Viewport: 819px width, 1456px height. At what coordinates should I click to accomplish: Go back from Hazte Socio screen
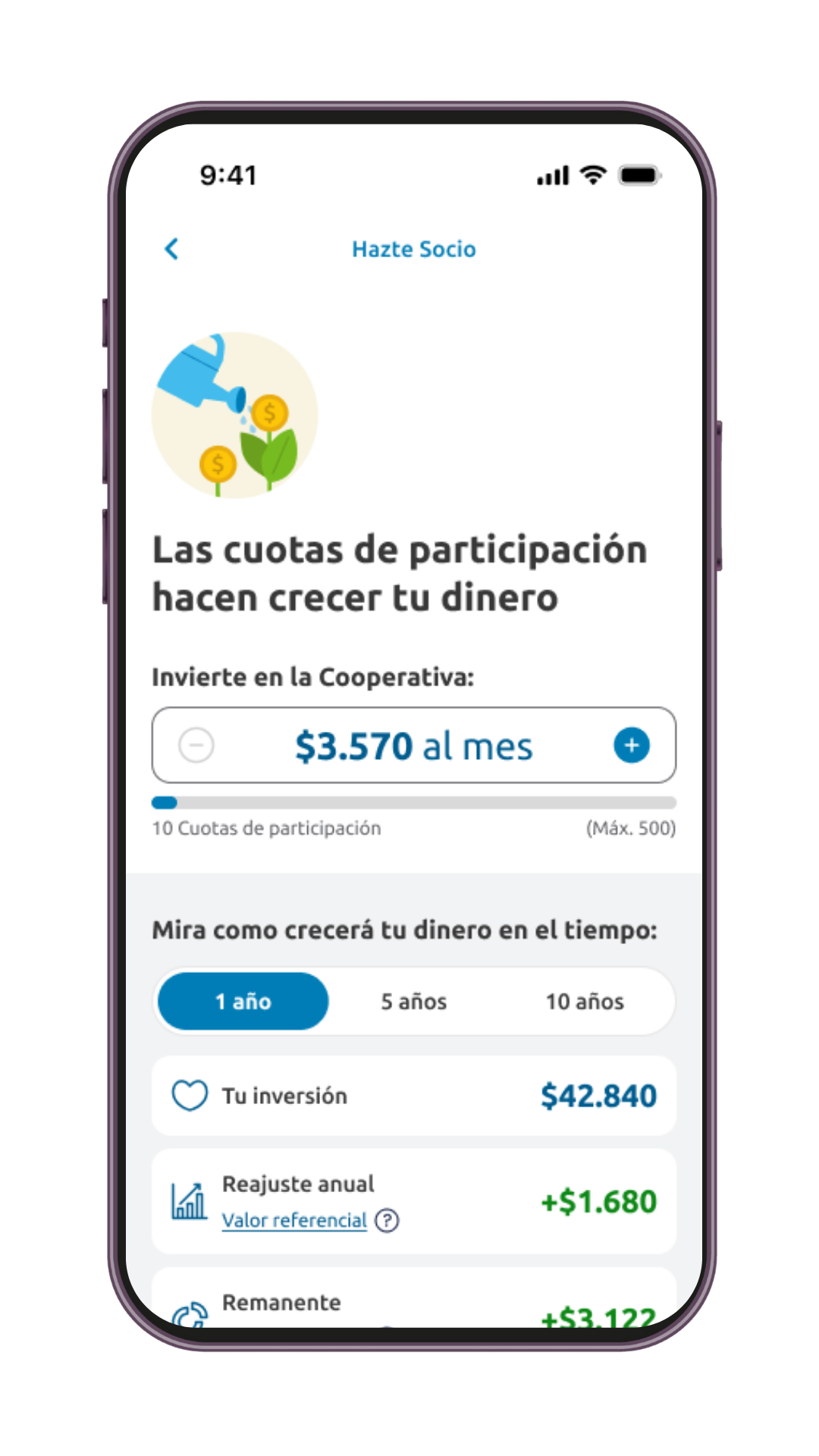[172, 249]
